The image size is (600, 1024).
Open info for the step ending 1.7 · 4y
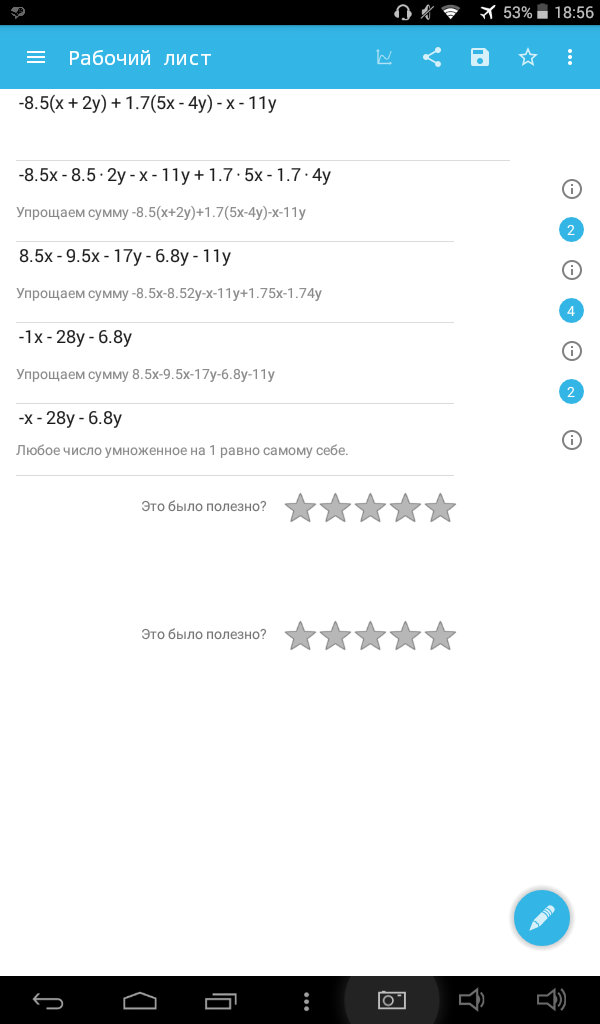572,189
